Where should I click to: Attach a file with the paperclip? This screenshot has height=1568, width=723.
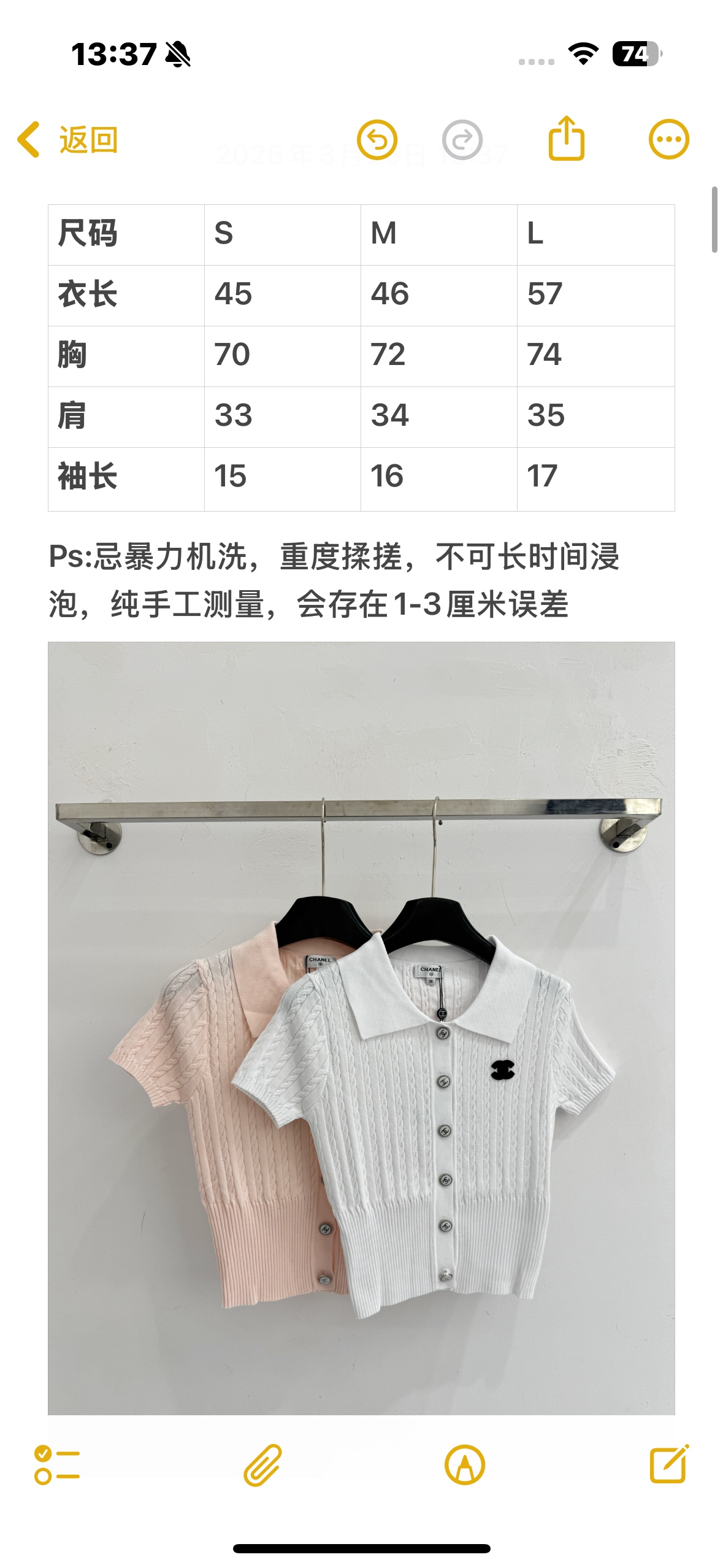click(x=262, y=1465)
